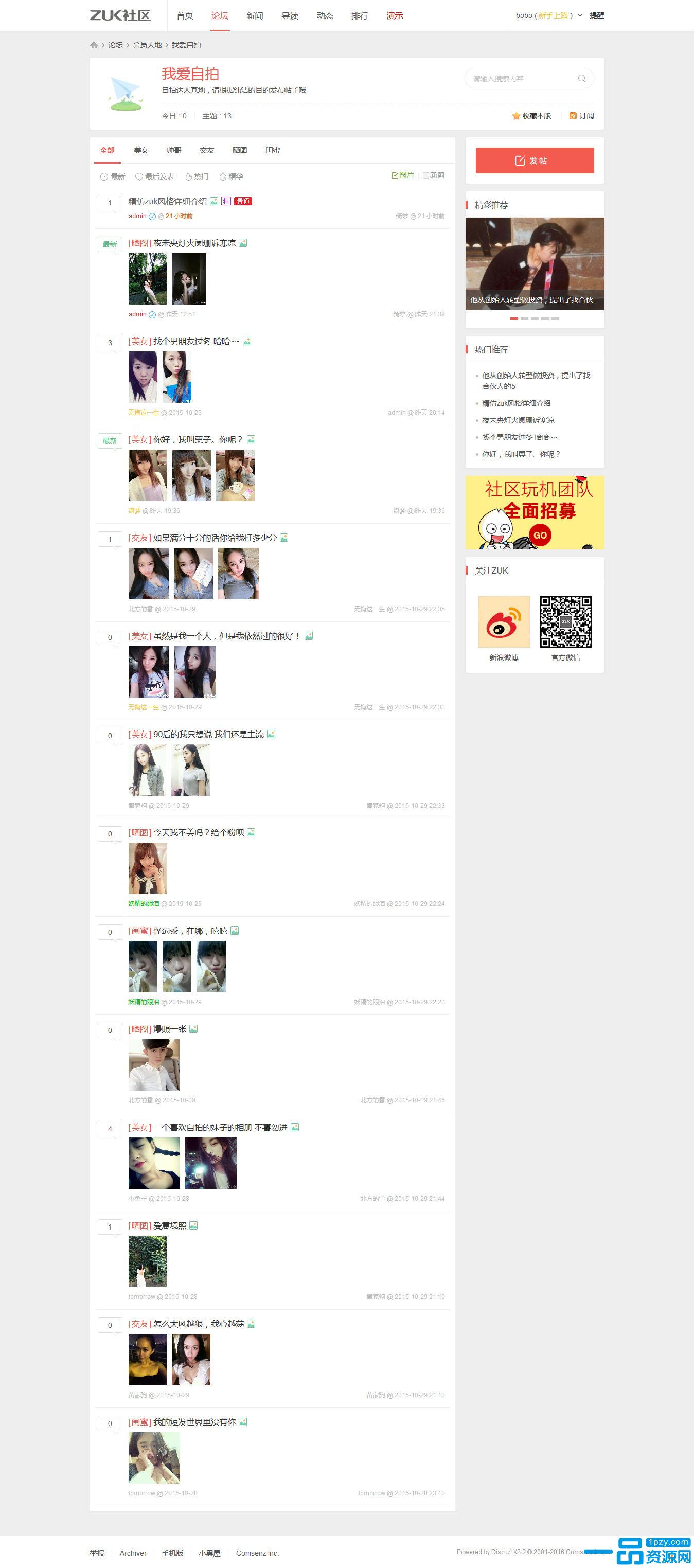Viewport: 694px width, 1568px height.
Task: Switch to the 闺蜜 category tab
Action: [x=273, y=150]
